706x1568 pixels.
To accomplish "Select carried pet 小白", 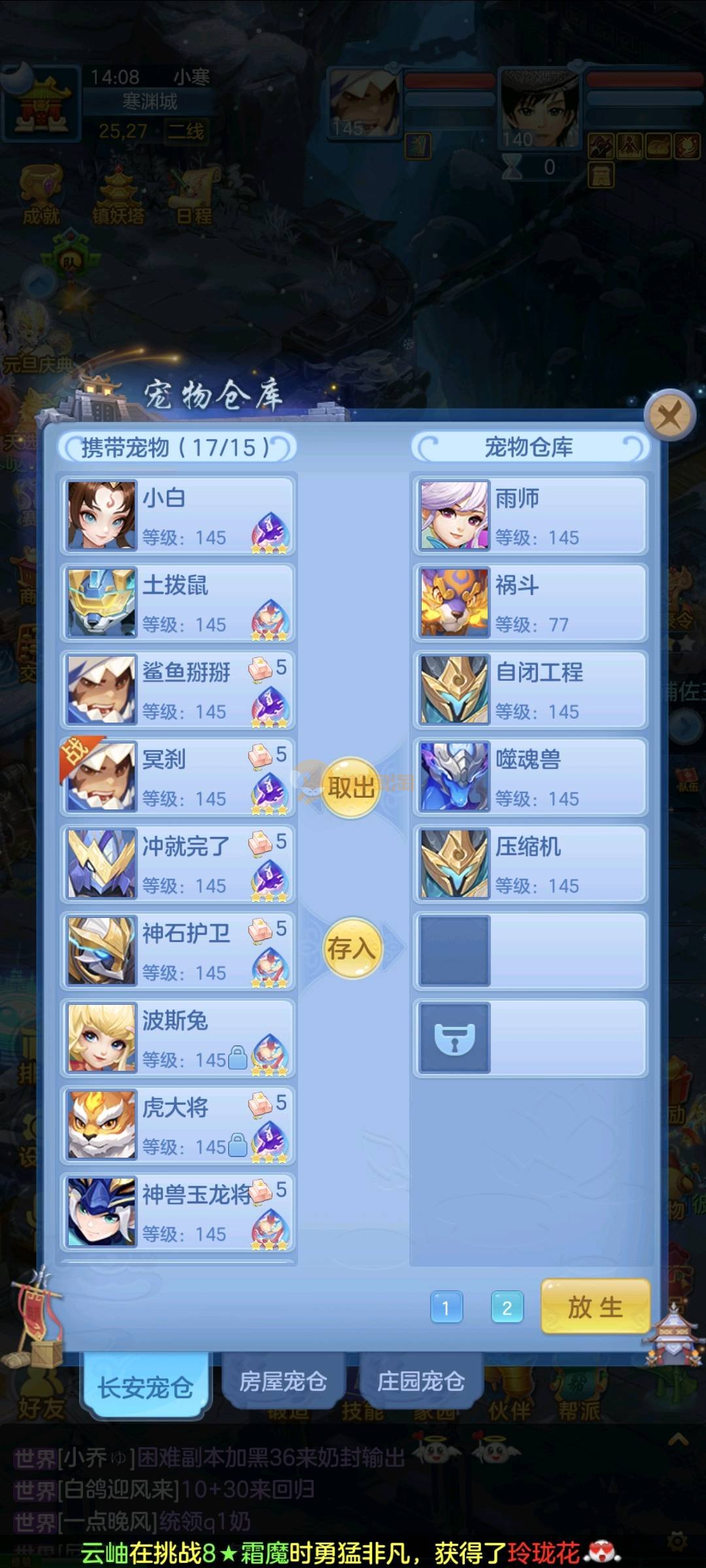I will point(178,516).
